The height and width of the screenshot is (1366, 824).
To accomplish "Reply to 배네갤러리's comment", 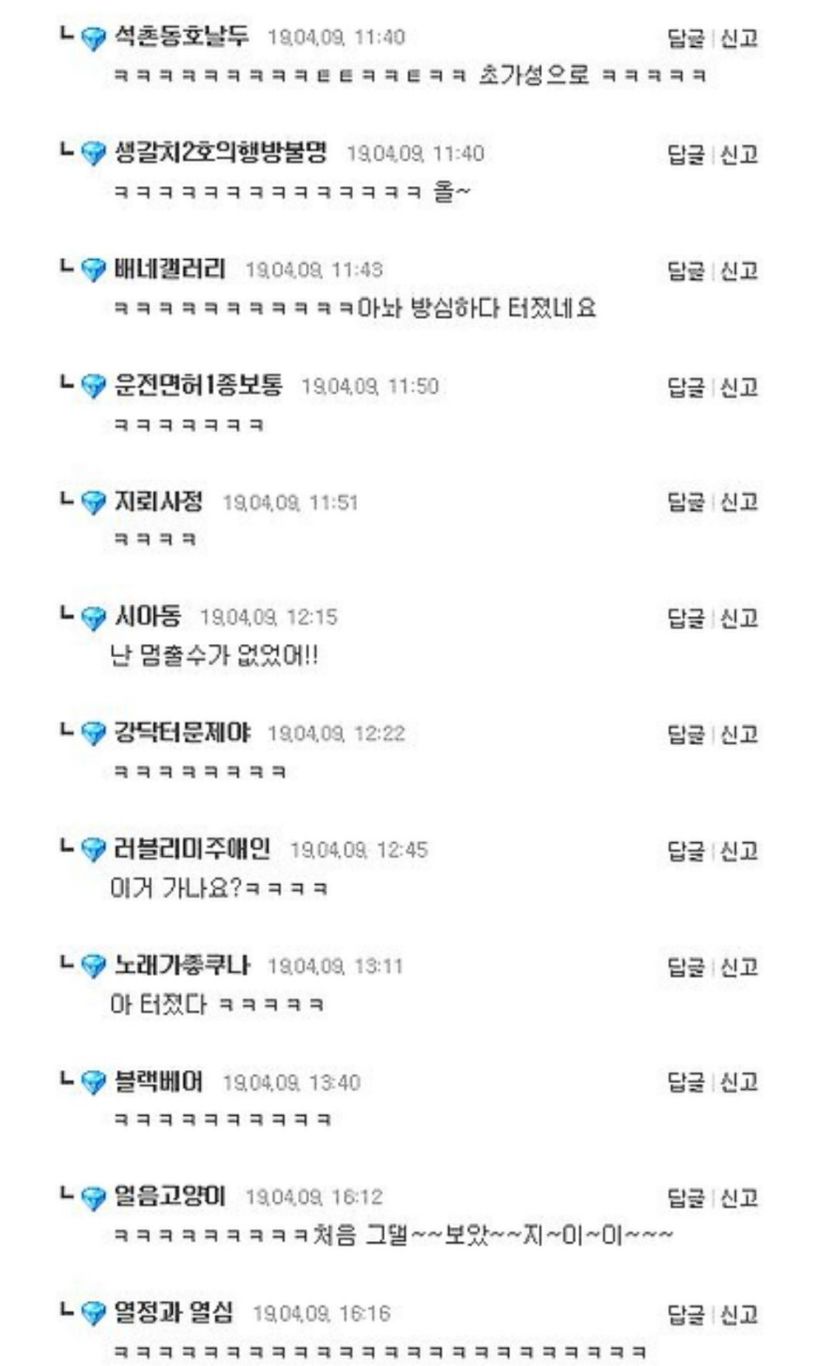I will point(686,271).
